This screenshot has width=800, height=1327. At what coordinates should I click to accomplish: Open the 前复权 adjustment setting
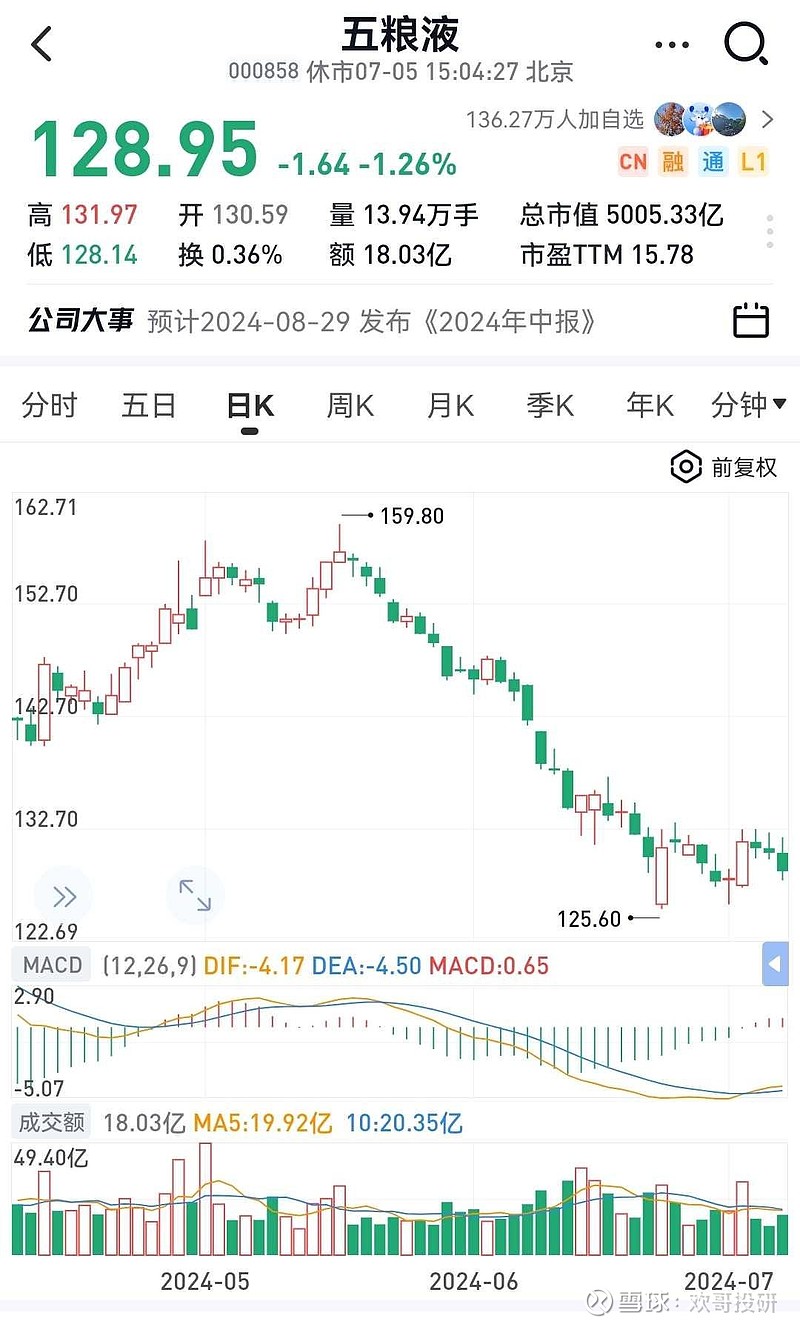724,467
